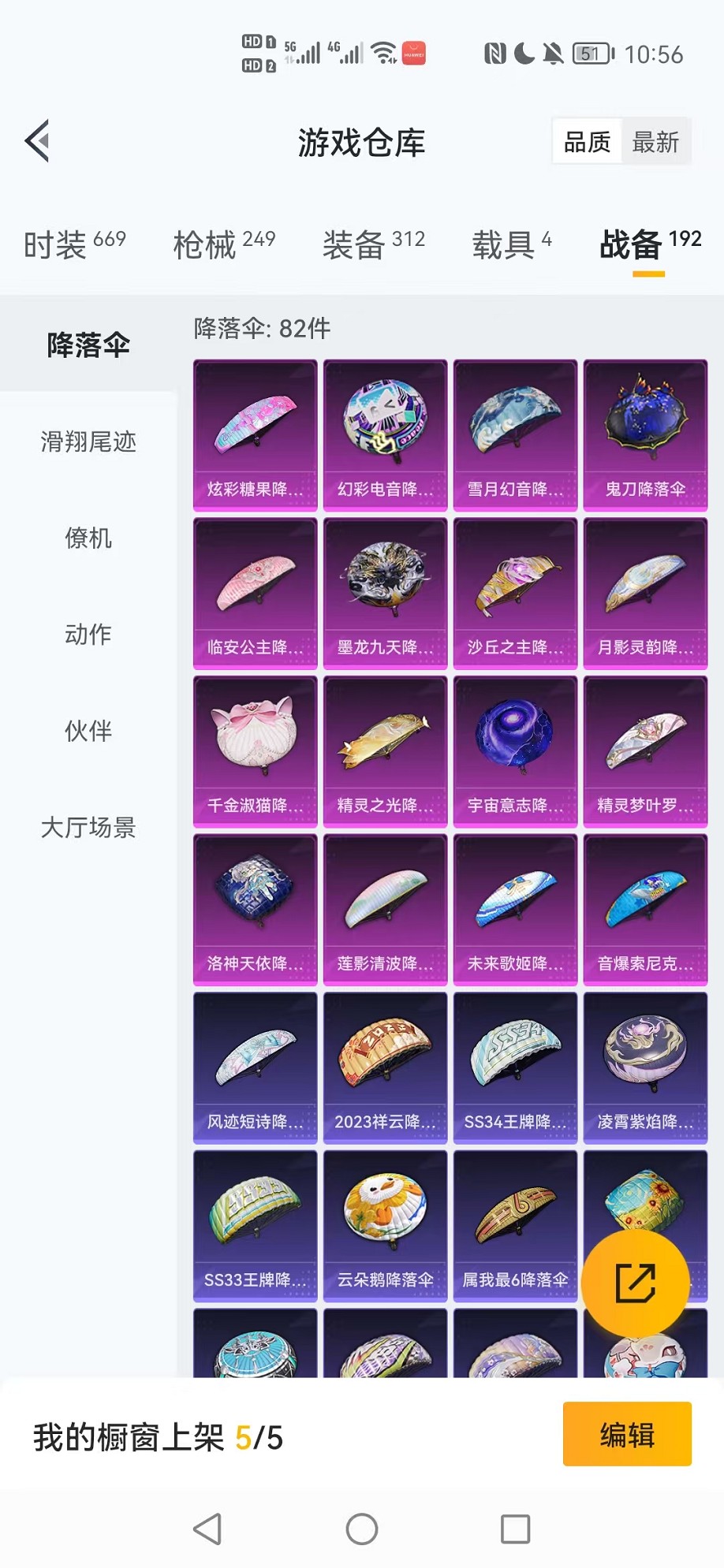The image size is (724, 1568).
Task: Open the 僚机 category
Action: (x=88, y=538)
